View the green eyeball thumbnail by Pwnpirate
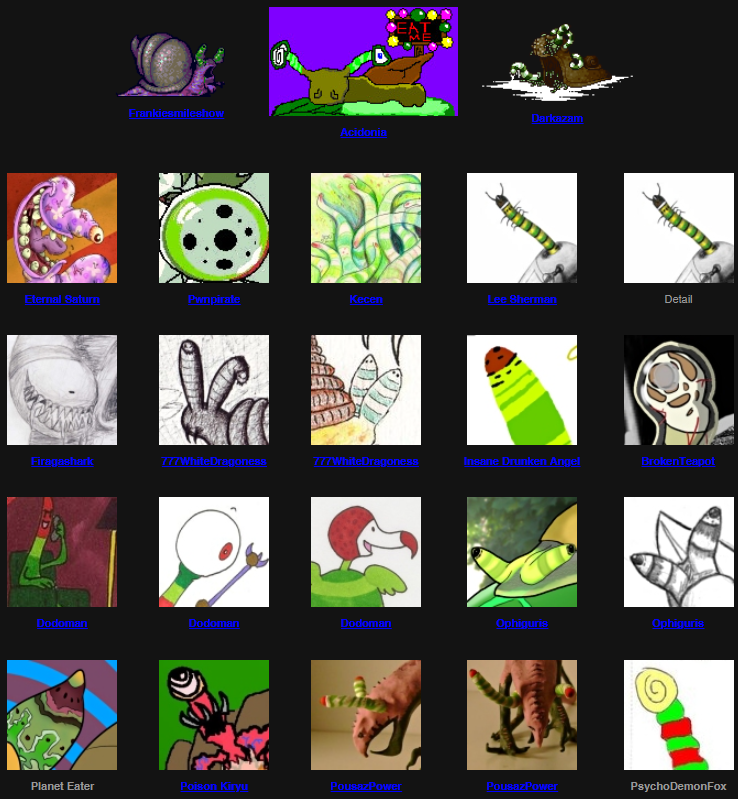The width and height of the screenshot is (738, 799). (x=214, y=228)
